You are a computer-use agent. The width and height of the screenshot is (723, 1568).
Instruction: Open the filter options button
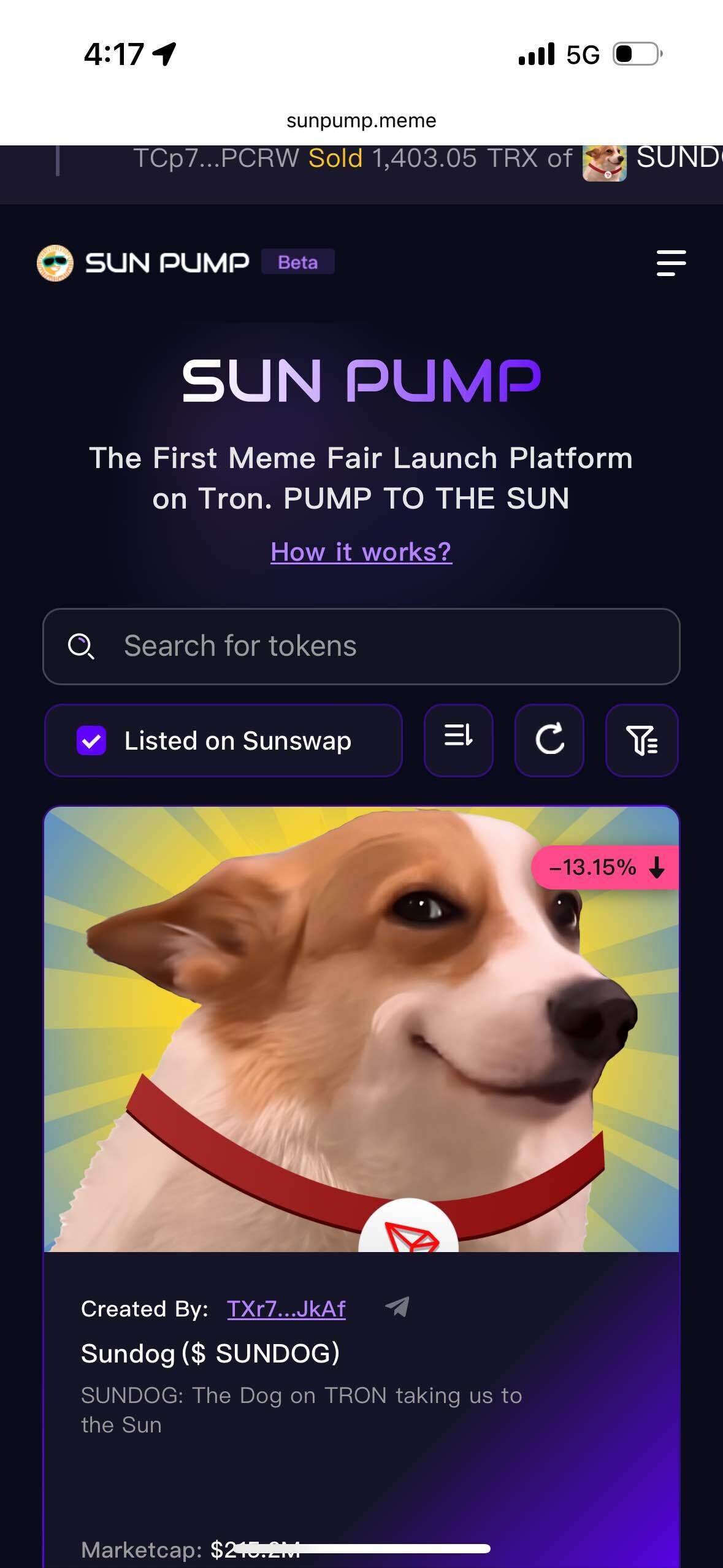(x=641, y=740)
